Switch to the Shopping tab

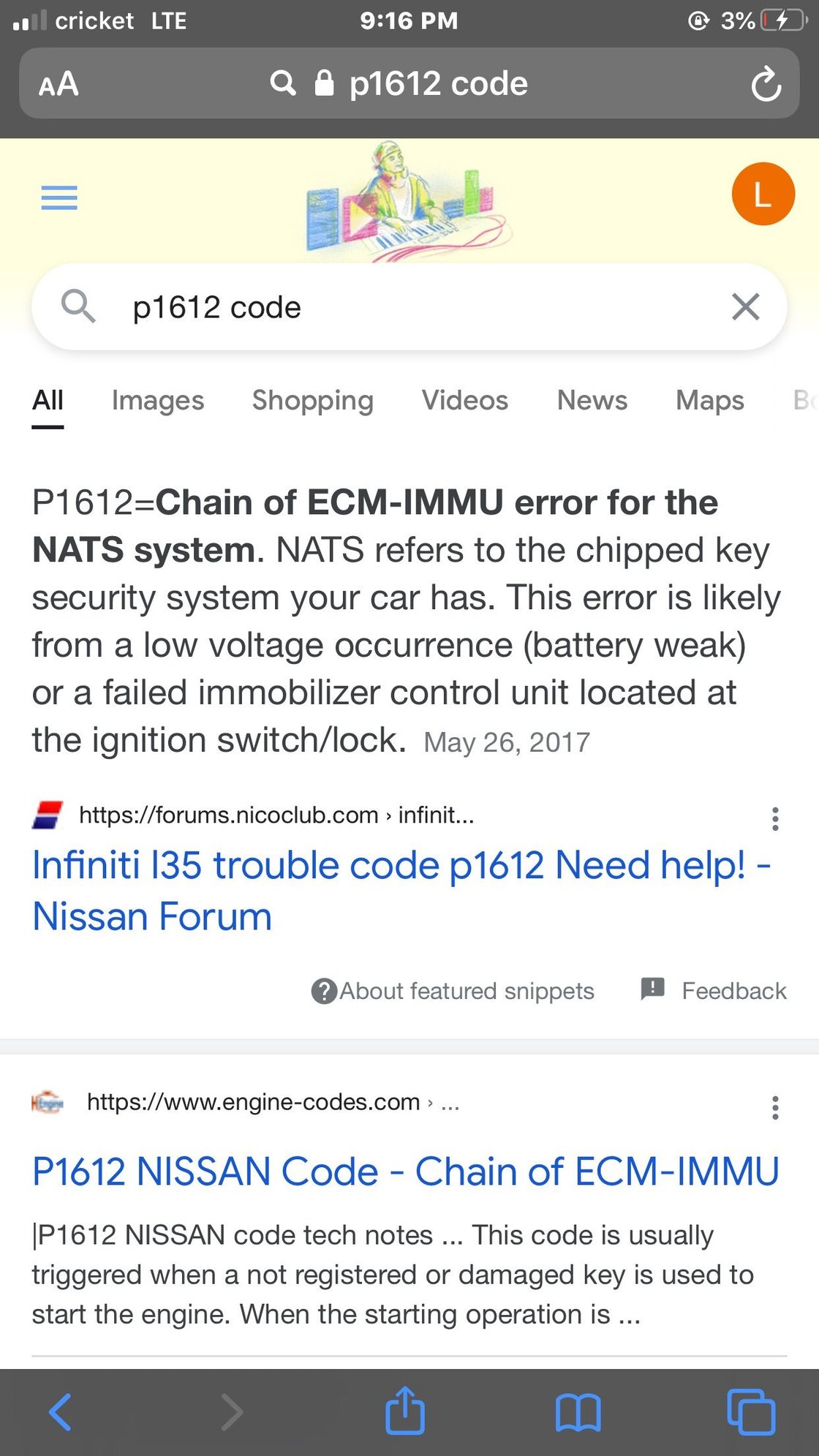click(x=312, y=400)
